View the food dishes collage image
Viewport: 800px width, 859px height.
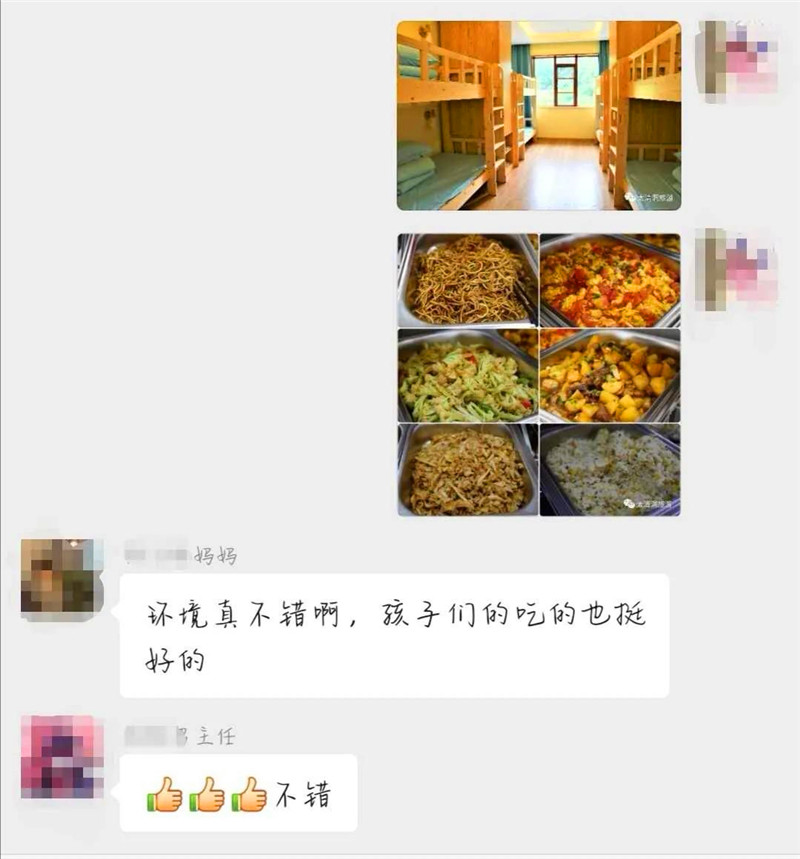[x=538, y=374]
